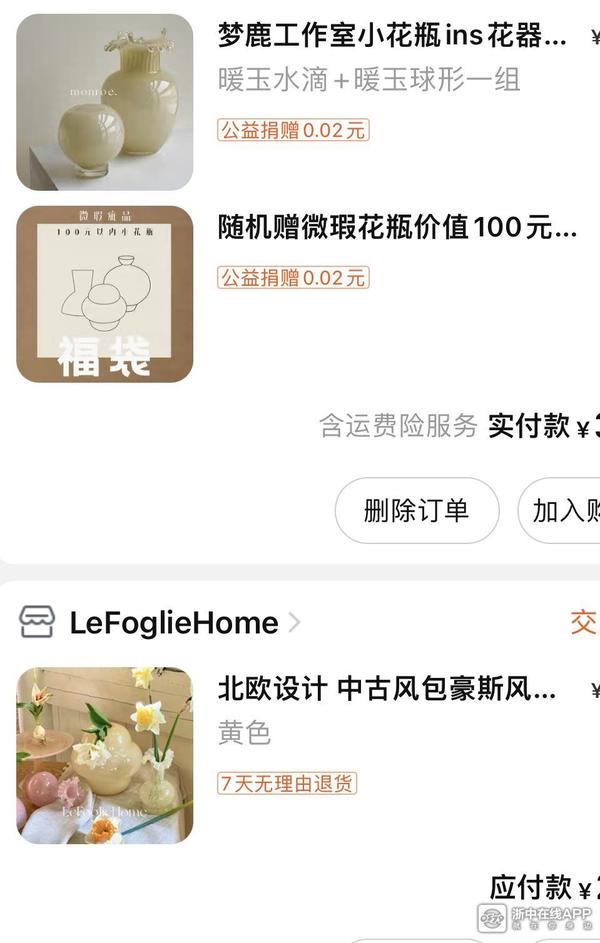Tap the 删除订单 button

pyautogui.click(x=416, y=511)
